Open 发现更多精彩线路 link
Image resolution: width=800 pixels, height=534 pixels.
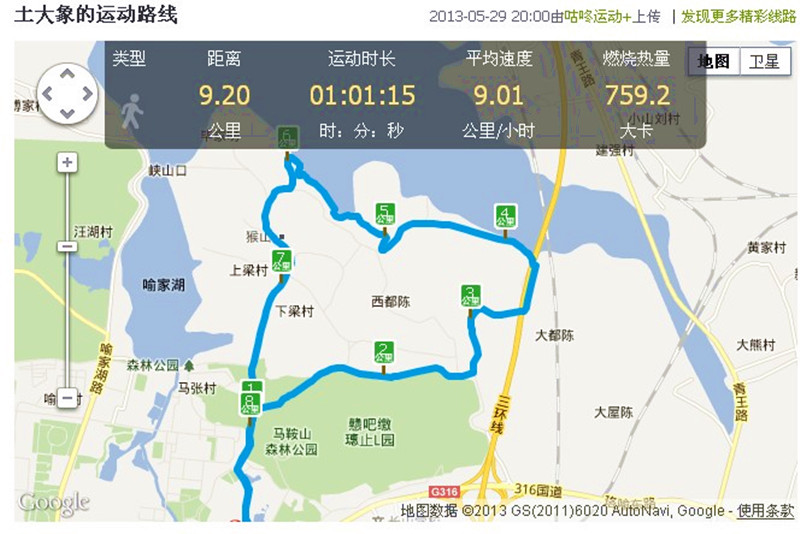point(738,16)
